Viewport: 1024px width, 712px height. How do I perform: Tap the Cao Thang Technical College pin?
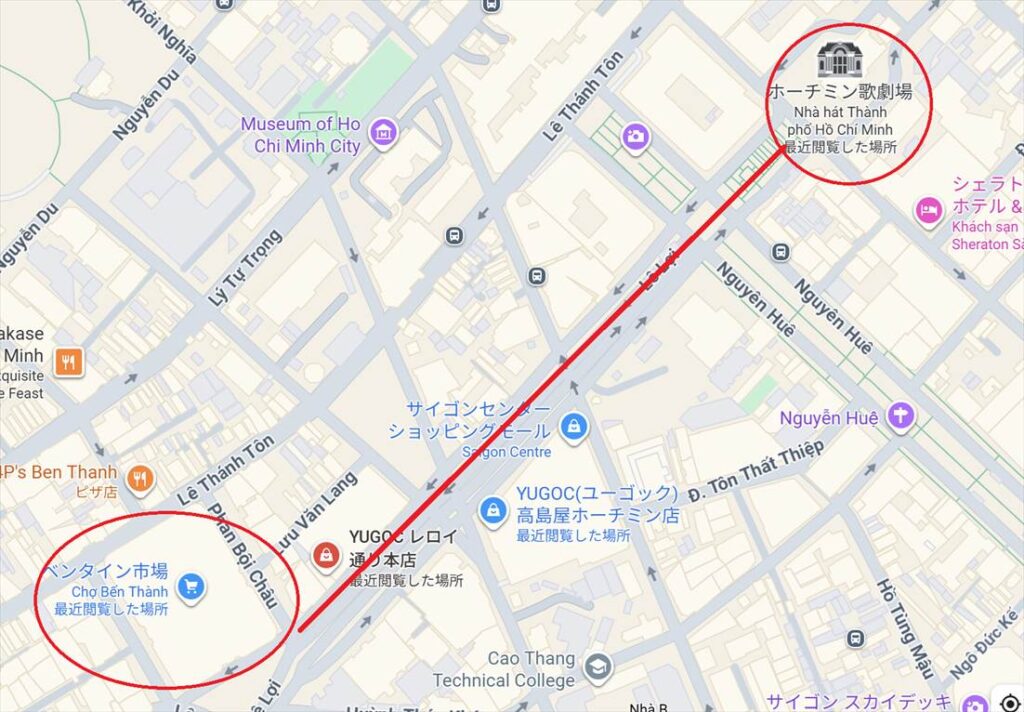597,667
